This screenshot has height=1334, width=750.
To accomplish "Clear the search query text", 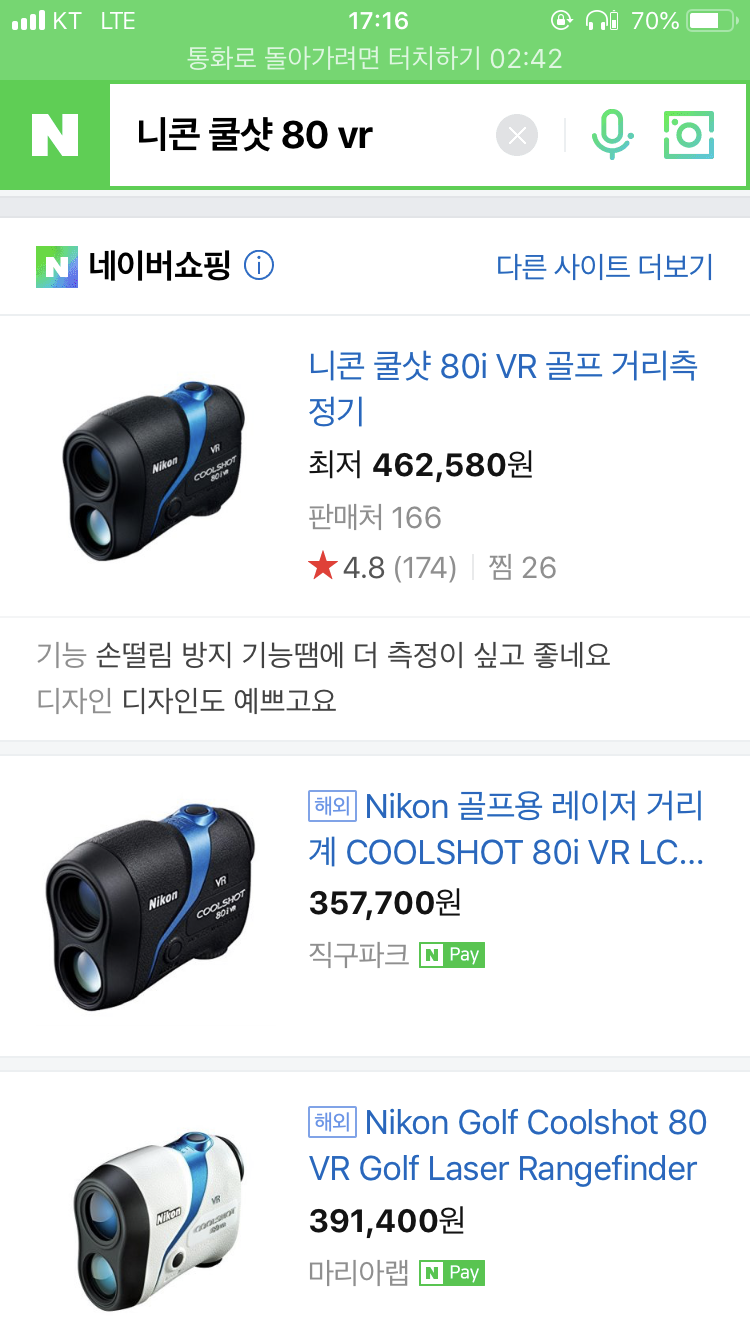I will [517, 136].
